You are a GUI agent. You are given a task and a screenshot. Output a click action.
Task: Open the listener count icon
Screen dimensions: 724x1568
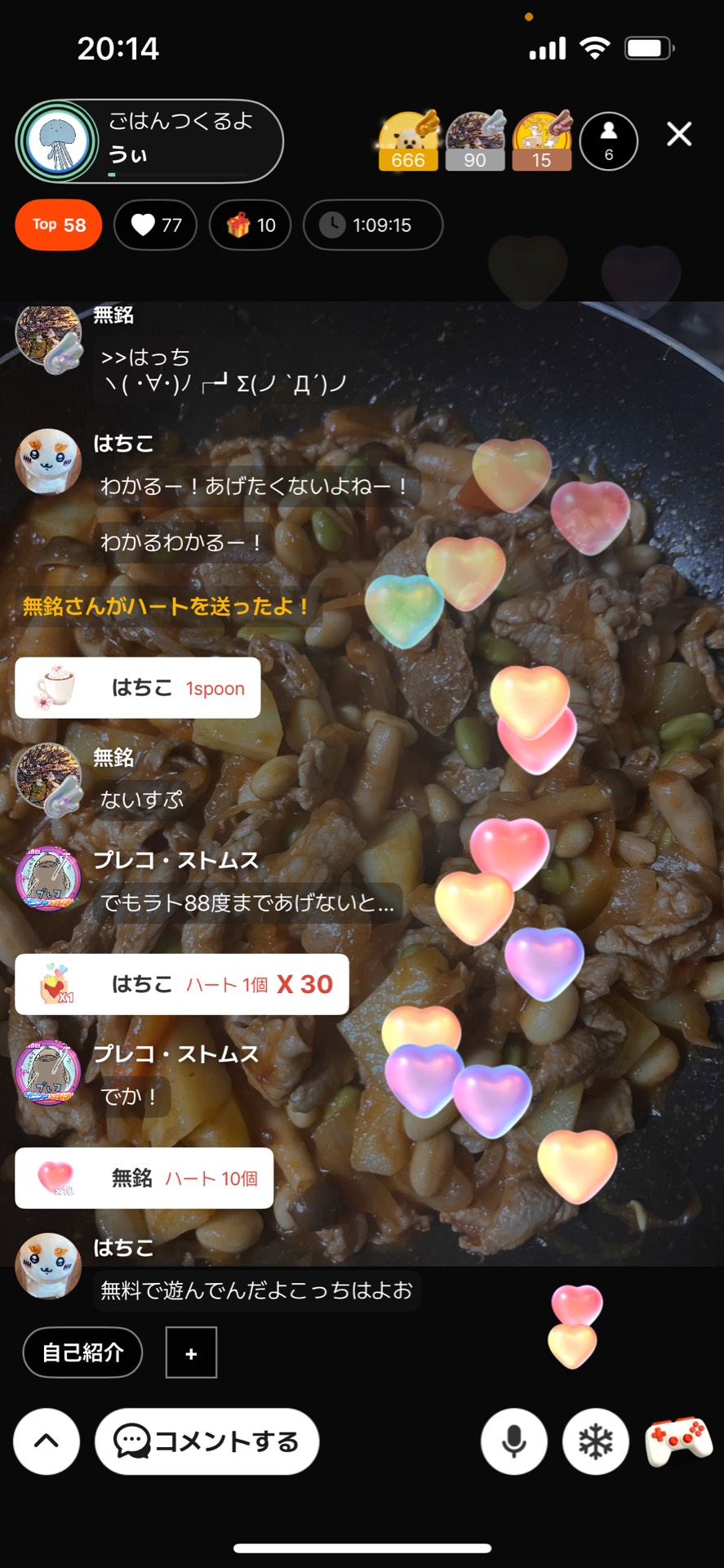point(608,140)
